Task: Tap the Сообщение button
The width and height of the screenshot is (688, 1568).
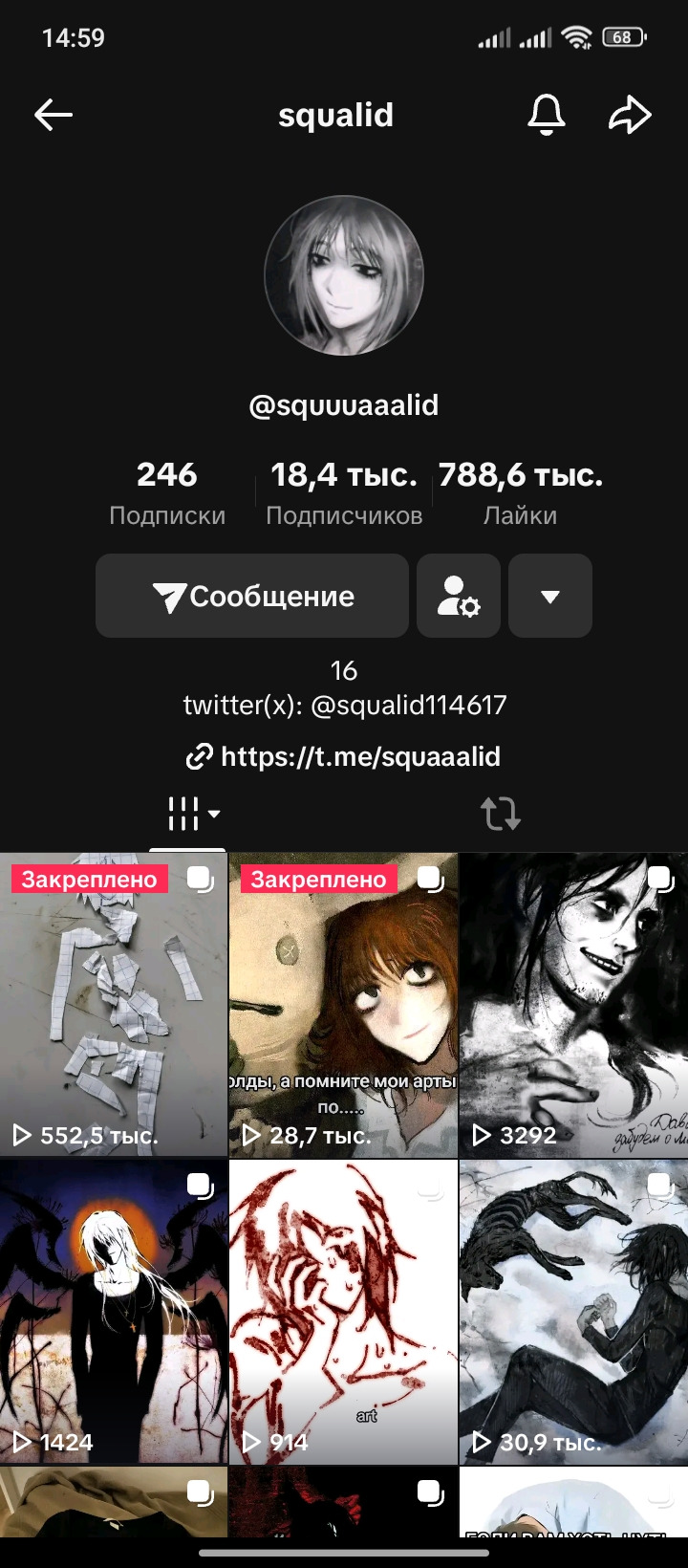Action: point(252,596)
